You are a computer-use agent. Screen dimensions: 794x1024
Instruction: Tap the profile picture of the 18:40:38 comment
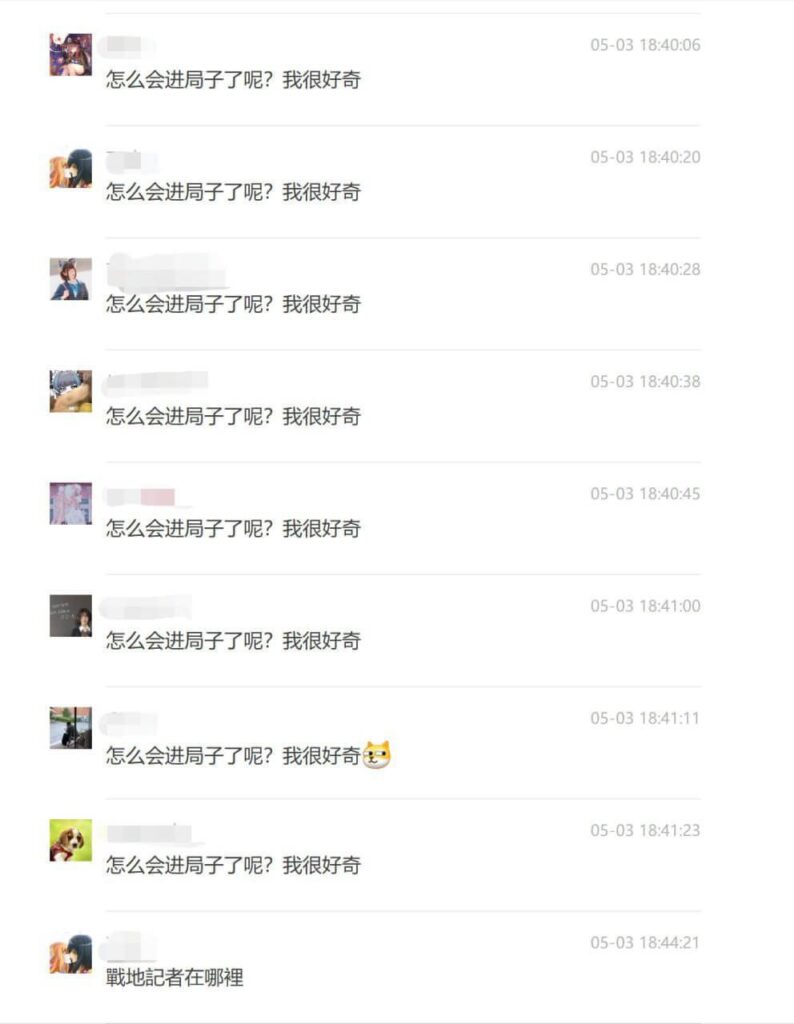[70, 391]
